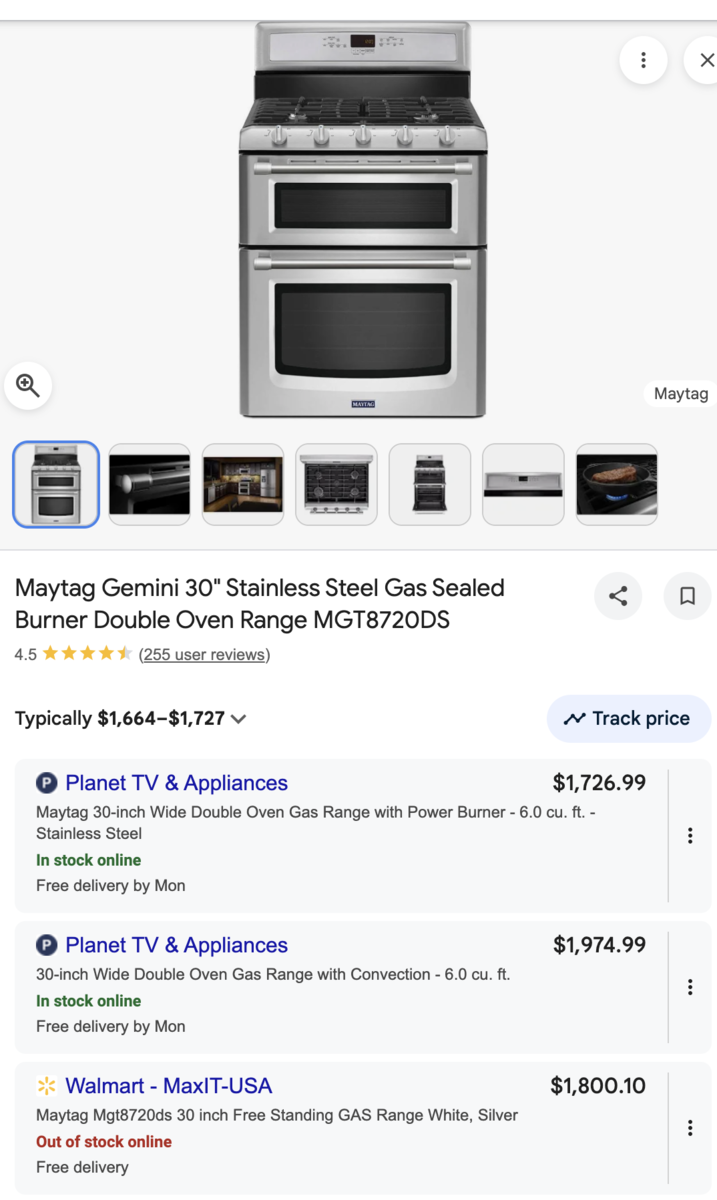Screen dimensions: 717x1200
Task: Open the Walmart - MaxIT-USA offer
Action: click(168, 1086)
